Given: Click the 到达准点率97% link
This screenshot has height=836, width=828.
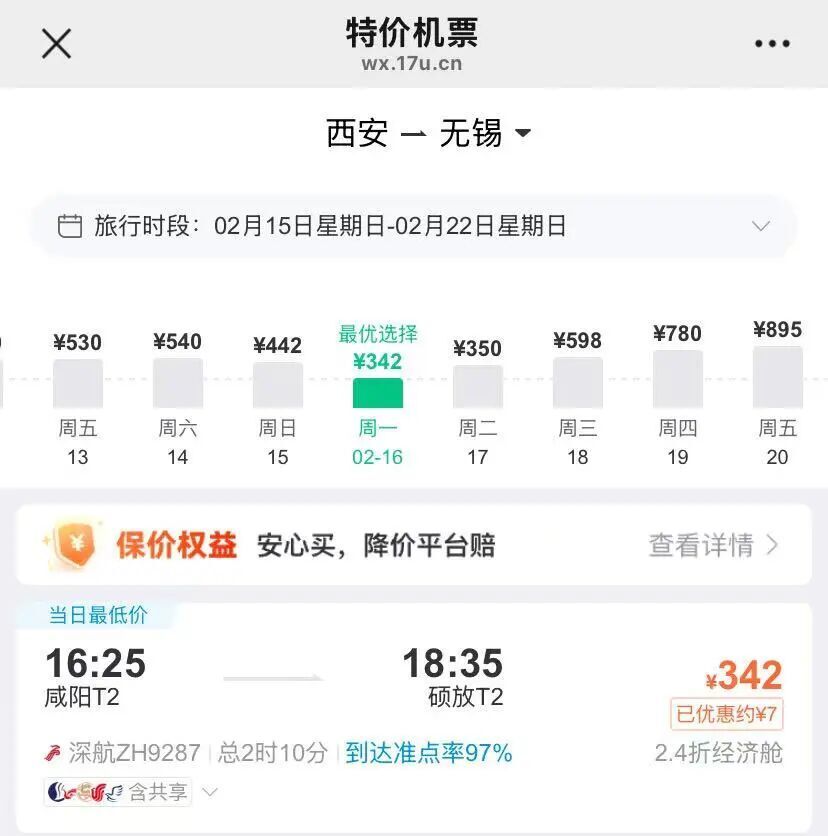Looking at the screenshot, I should [432, 751].
